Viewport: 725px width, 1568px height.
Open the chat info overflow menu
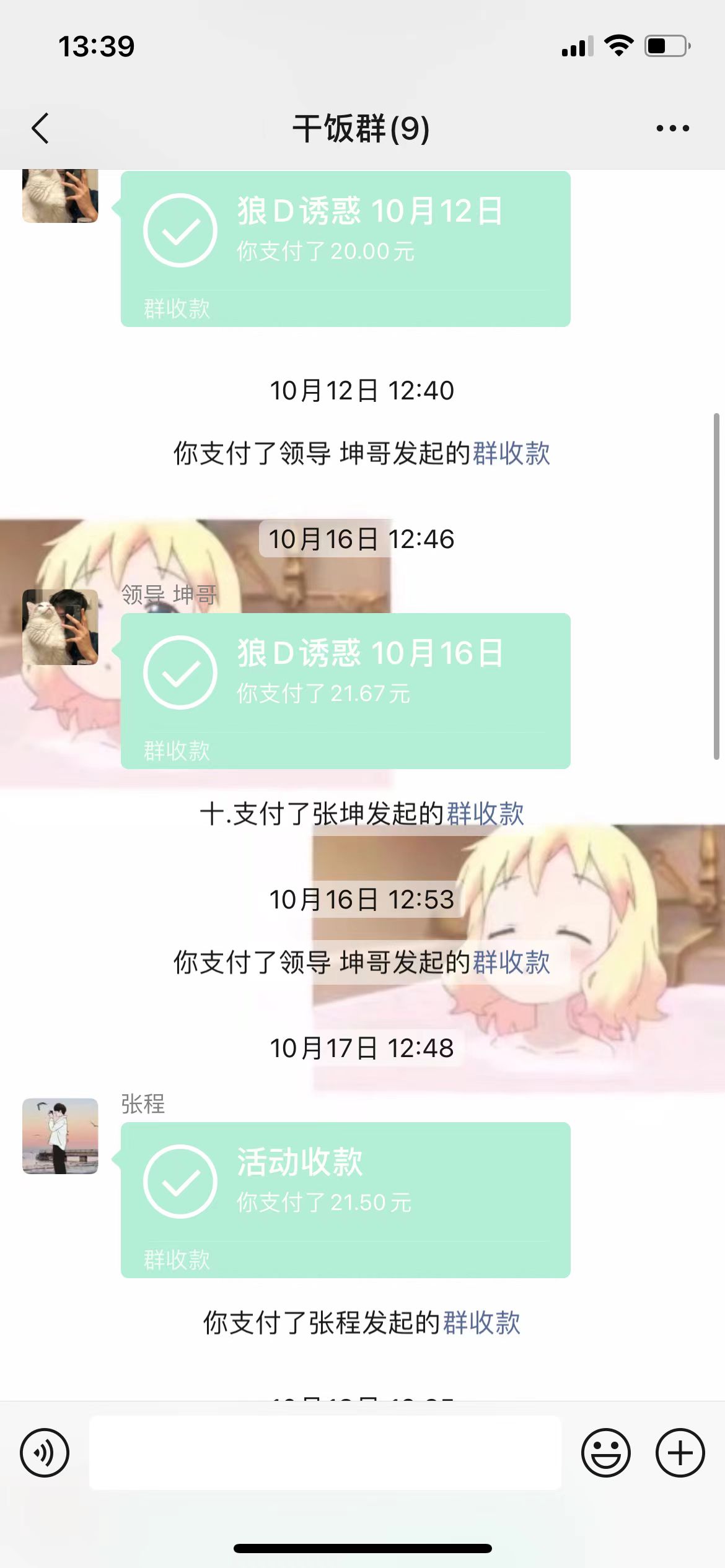coord(672,128)
